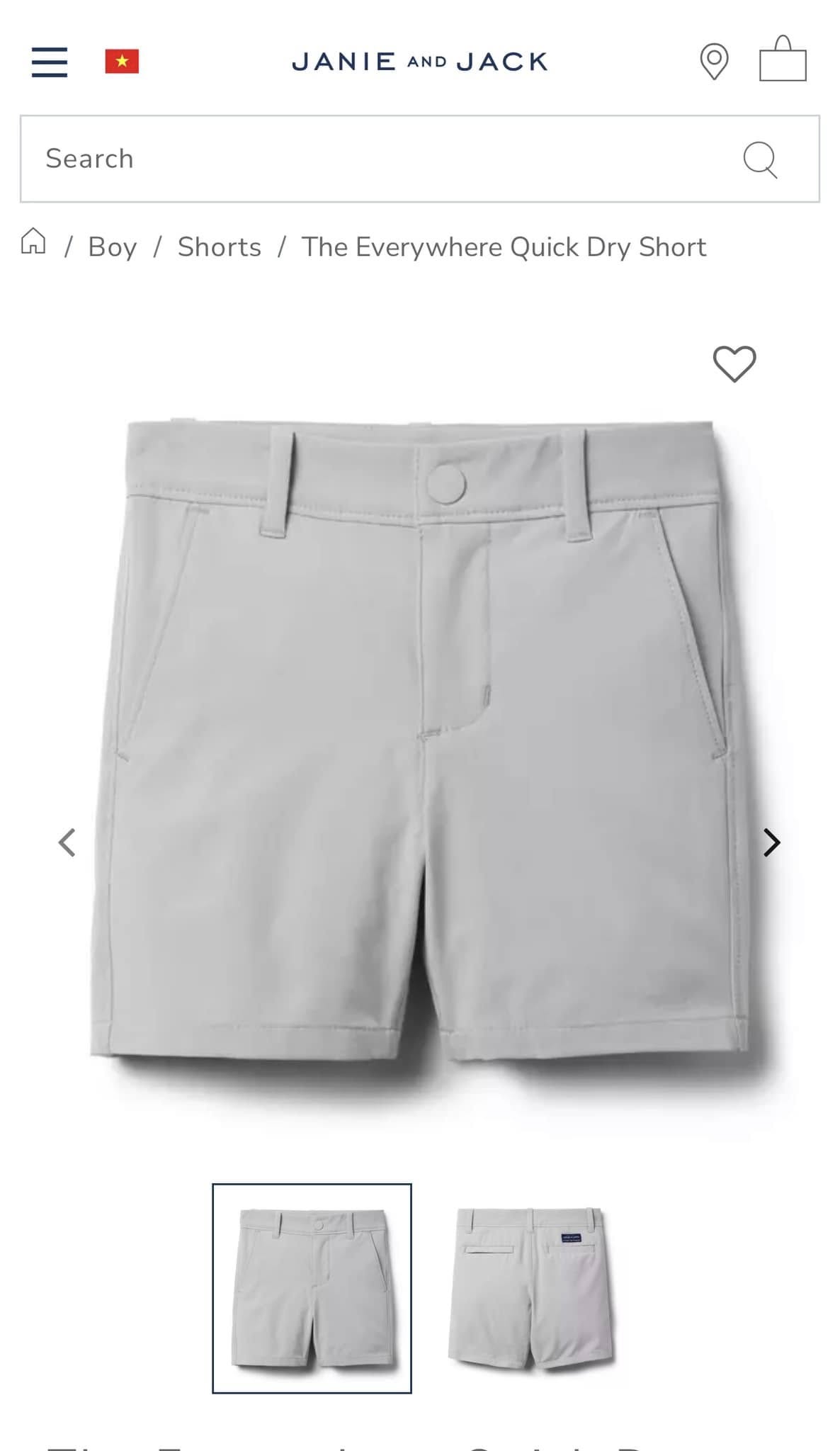Screen dimensions: 840x1451
Task: Open the Boy breadcrumb link
Action: coord(112,247)
